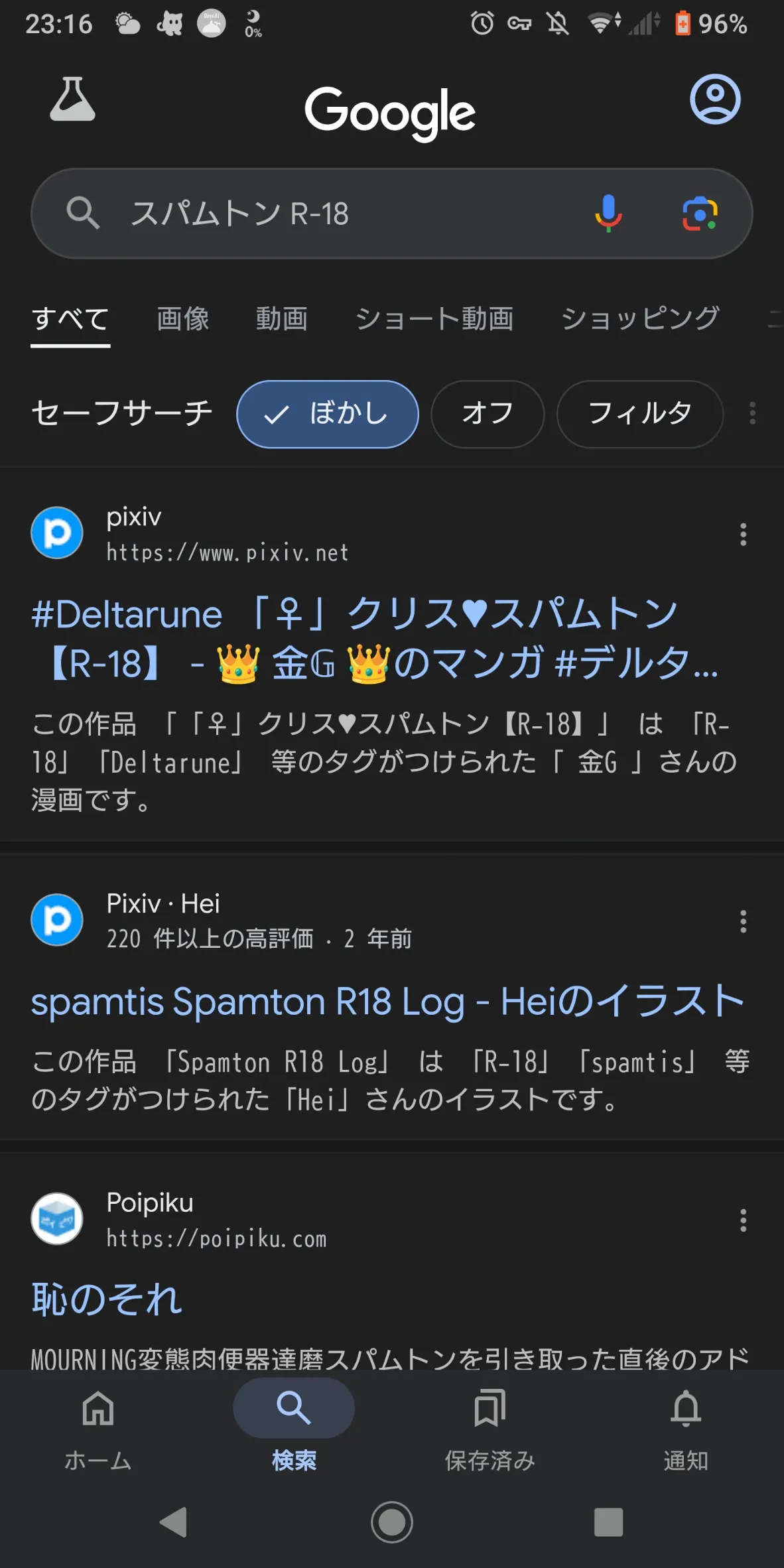Start voice search with the microphone
Image resolution: width=784 pixels, height=1568 pixels.
point(608,214)
